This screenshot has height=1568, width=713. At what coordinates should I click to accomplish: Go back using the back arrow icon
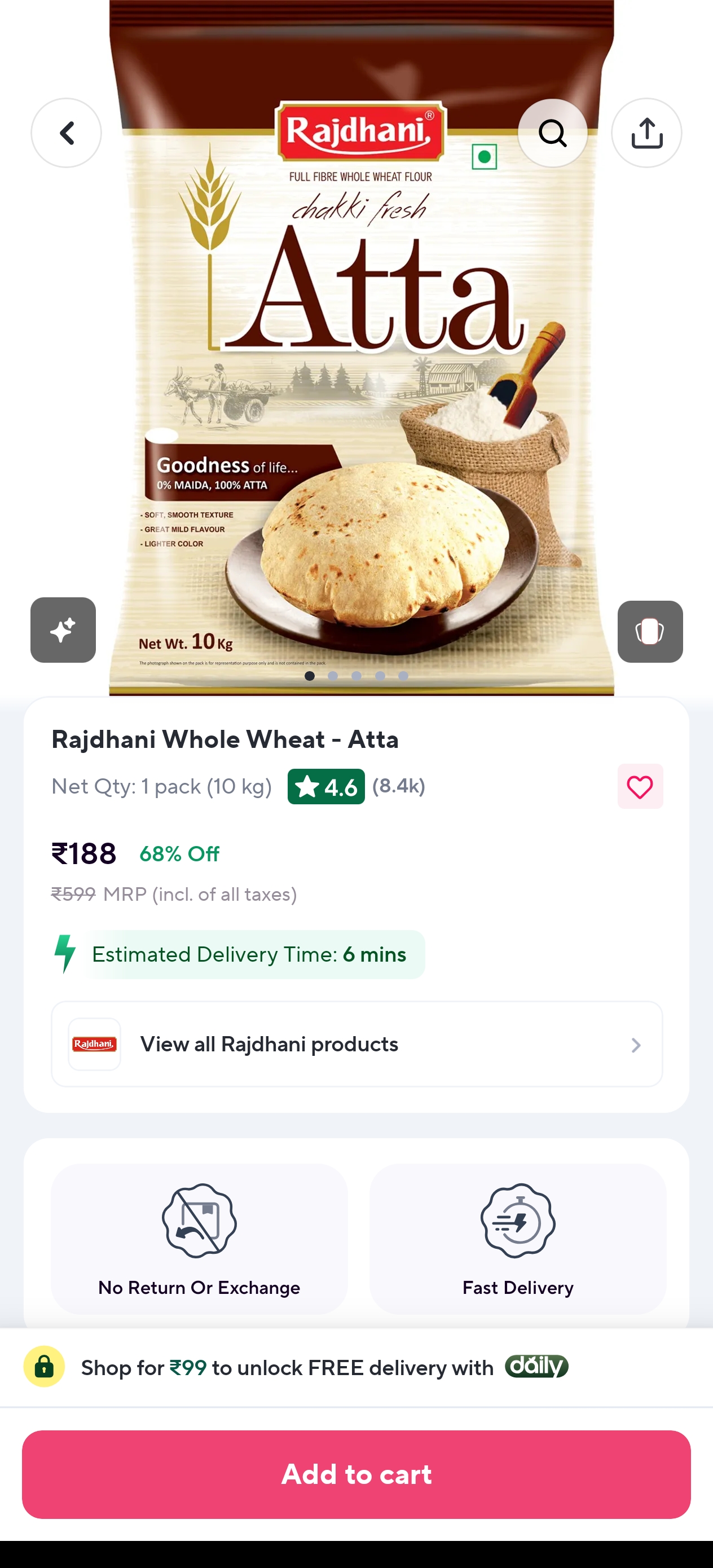click(x=67, y=133)
